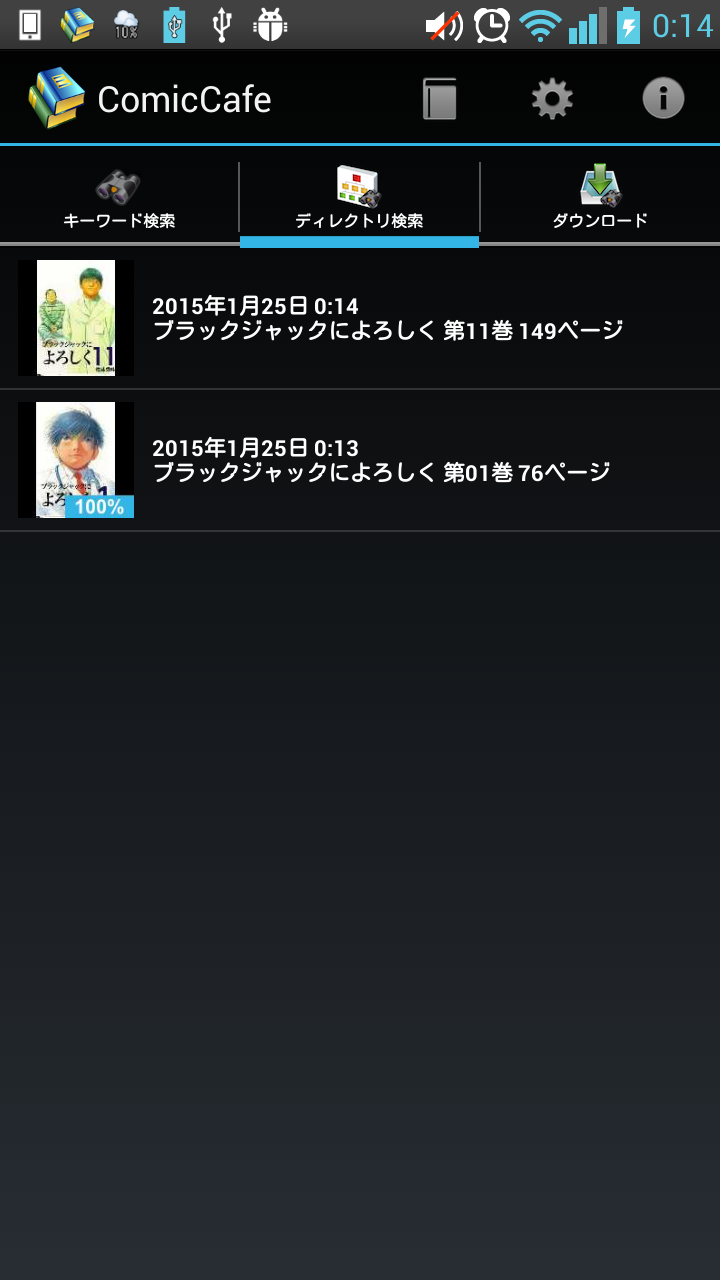The image size is (720, 1280).
Task: Open the bookshelf icon in the app bar
Action: (440, 99)
